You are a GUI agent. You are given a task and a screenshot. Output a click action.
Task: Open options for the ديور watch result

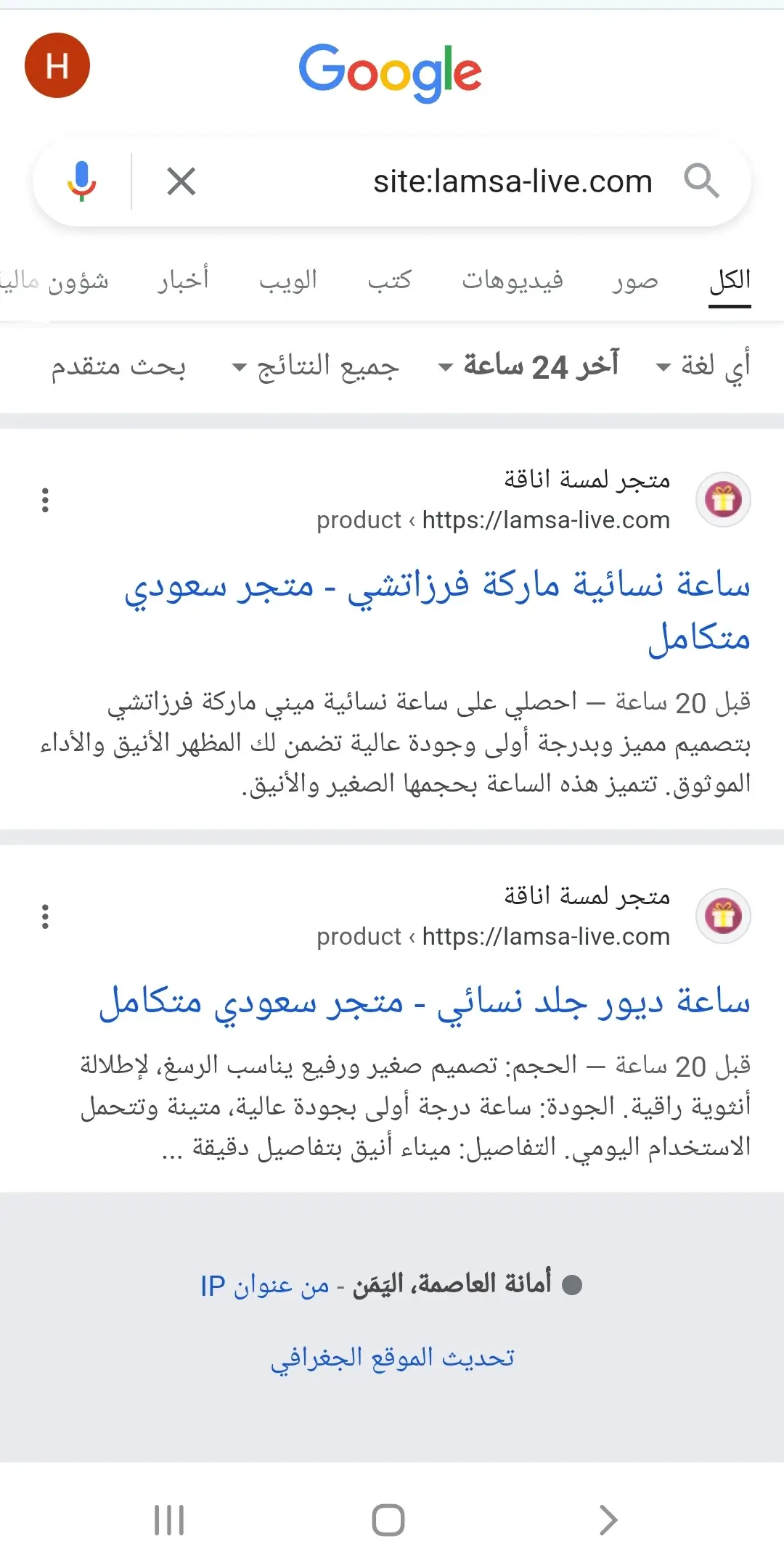[45, 916]
